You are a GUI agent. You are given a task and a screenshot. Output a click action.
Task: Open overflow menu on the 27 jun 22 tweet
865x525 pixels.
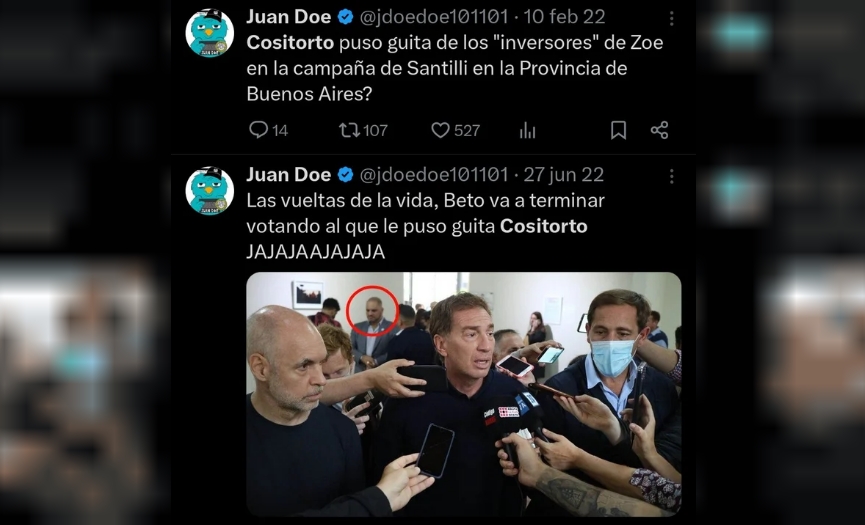tap(672, 176)
